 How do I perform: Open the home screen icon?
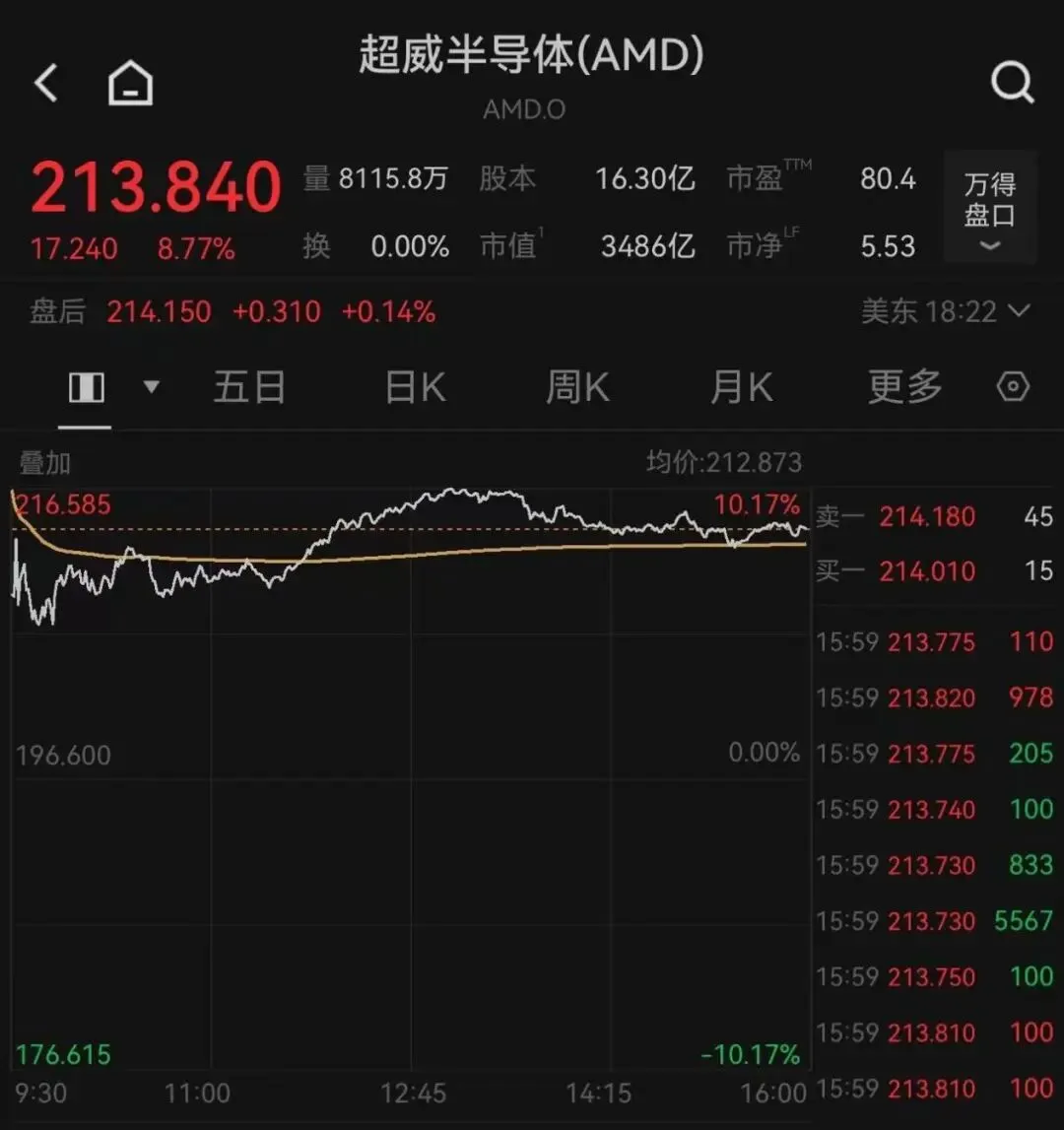point(131,82)
